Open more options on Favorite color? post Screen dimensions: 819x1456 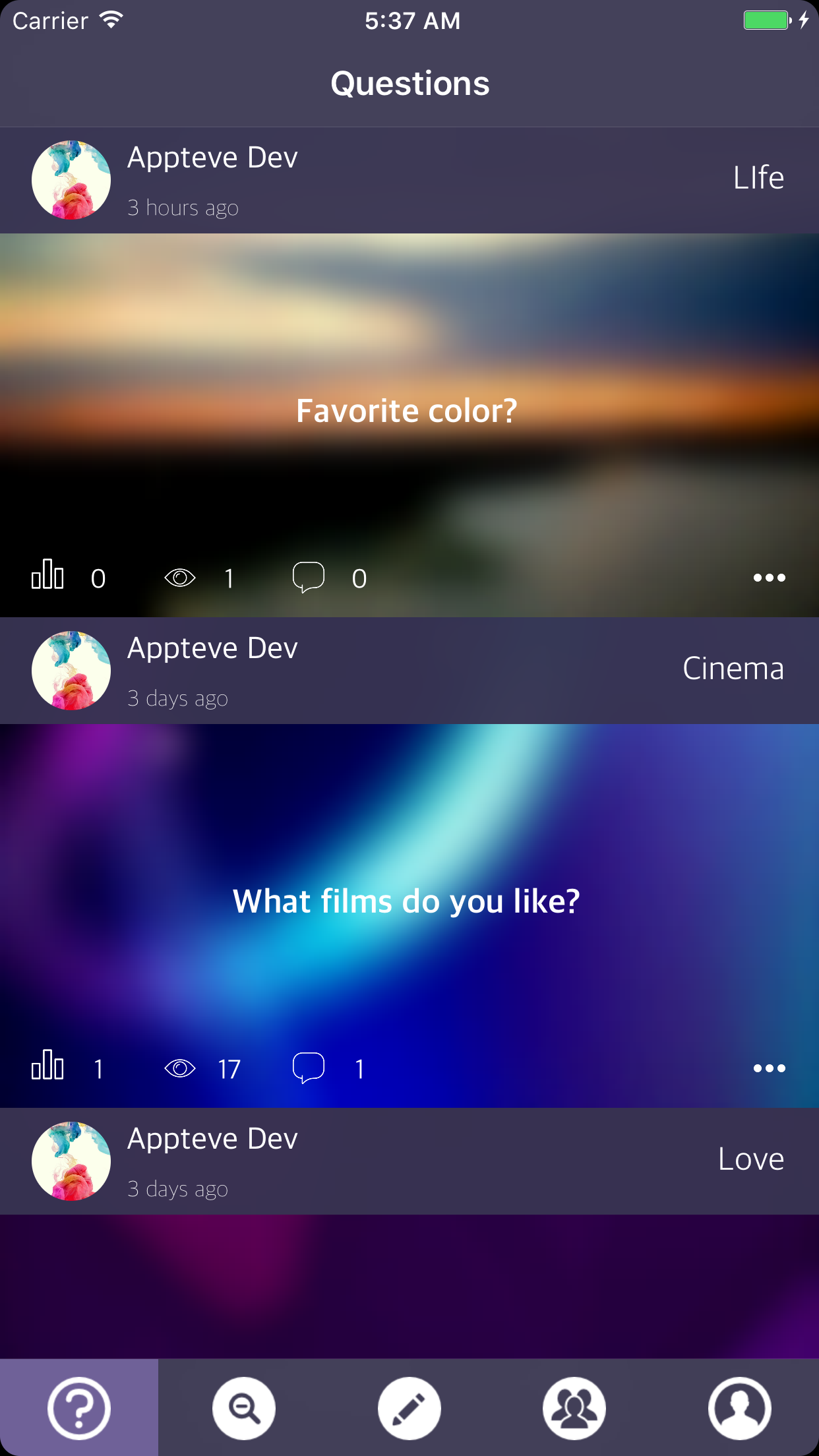pyautogui.click(x=769, y=578)
